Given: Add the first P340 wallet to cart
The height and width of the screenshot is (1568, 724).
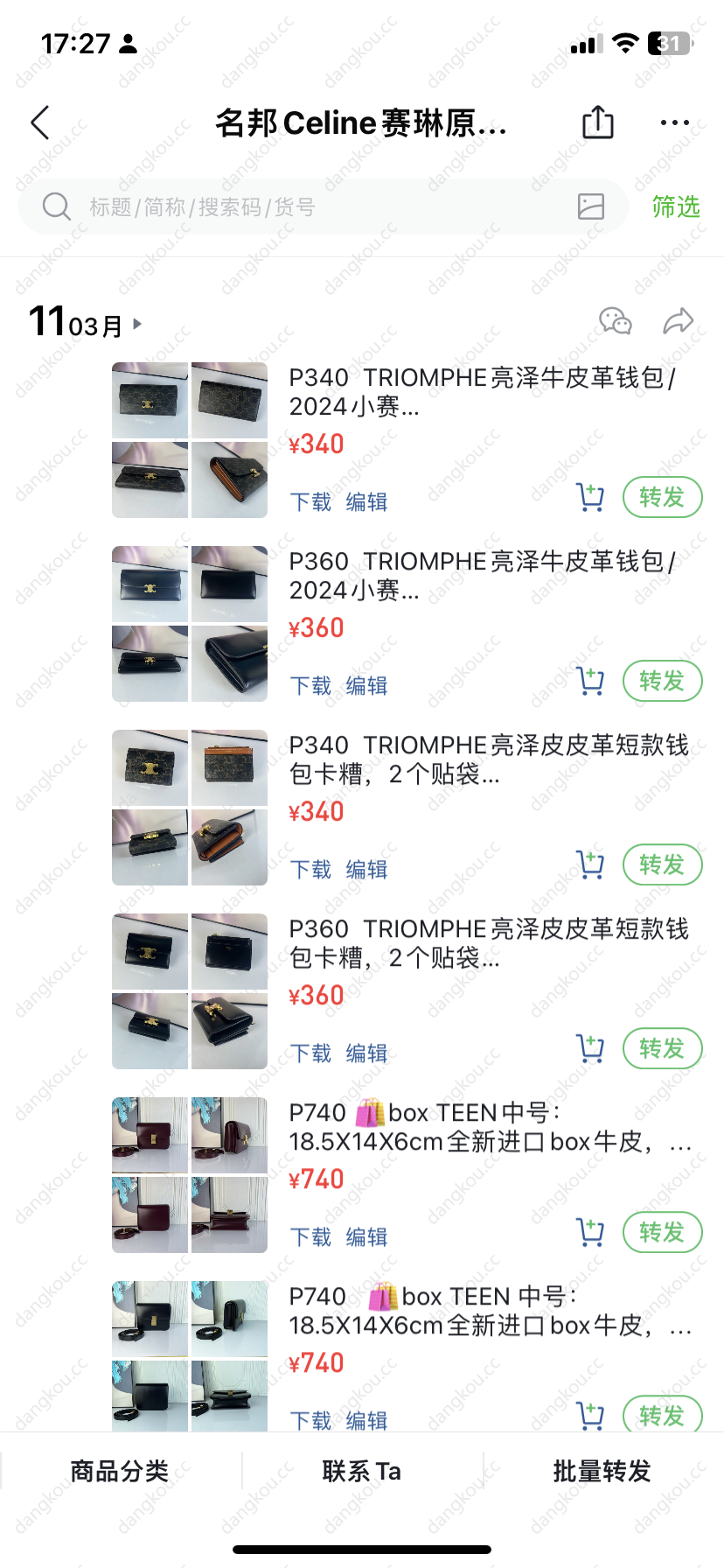Looking at the screenshot, I should point(590,497).
